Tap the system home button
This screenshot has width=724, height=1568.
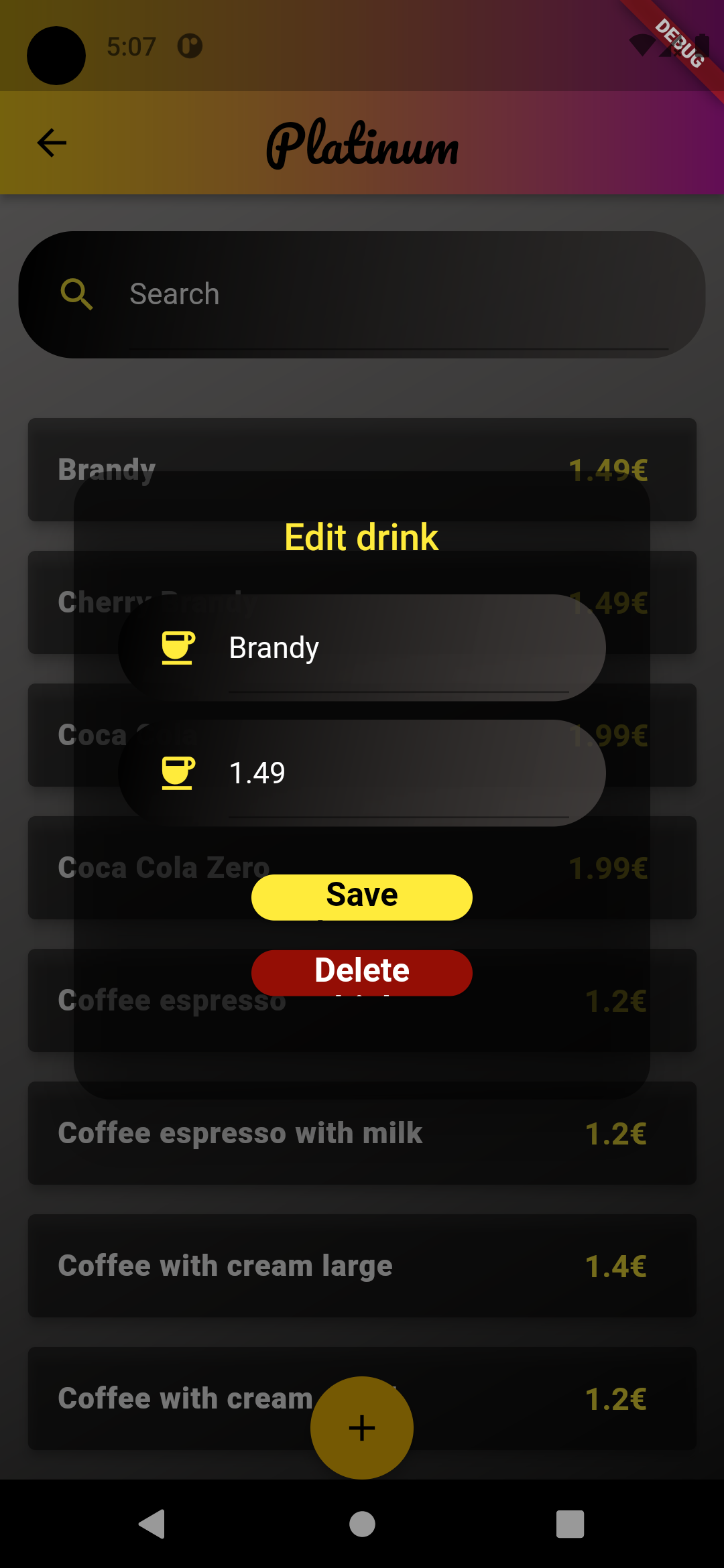pos(362,1524)
